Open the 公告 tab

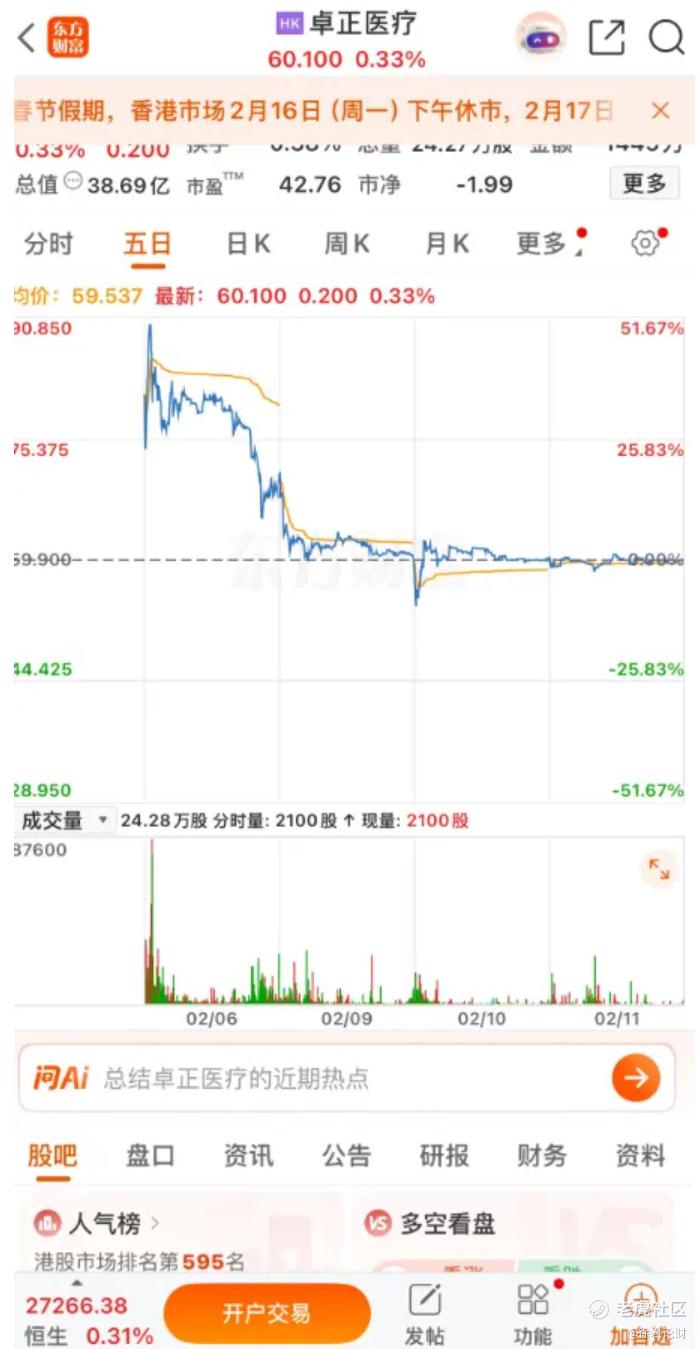click(346, 1156)
